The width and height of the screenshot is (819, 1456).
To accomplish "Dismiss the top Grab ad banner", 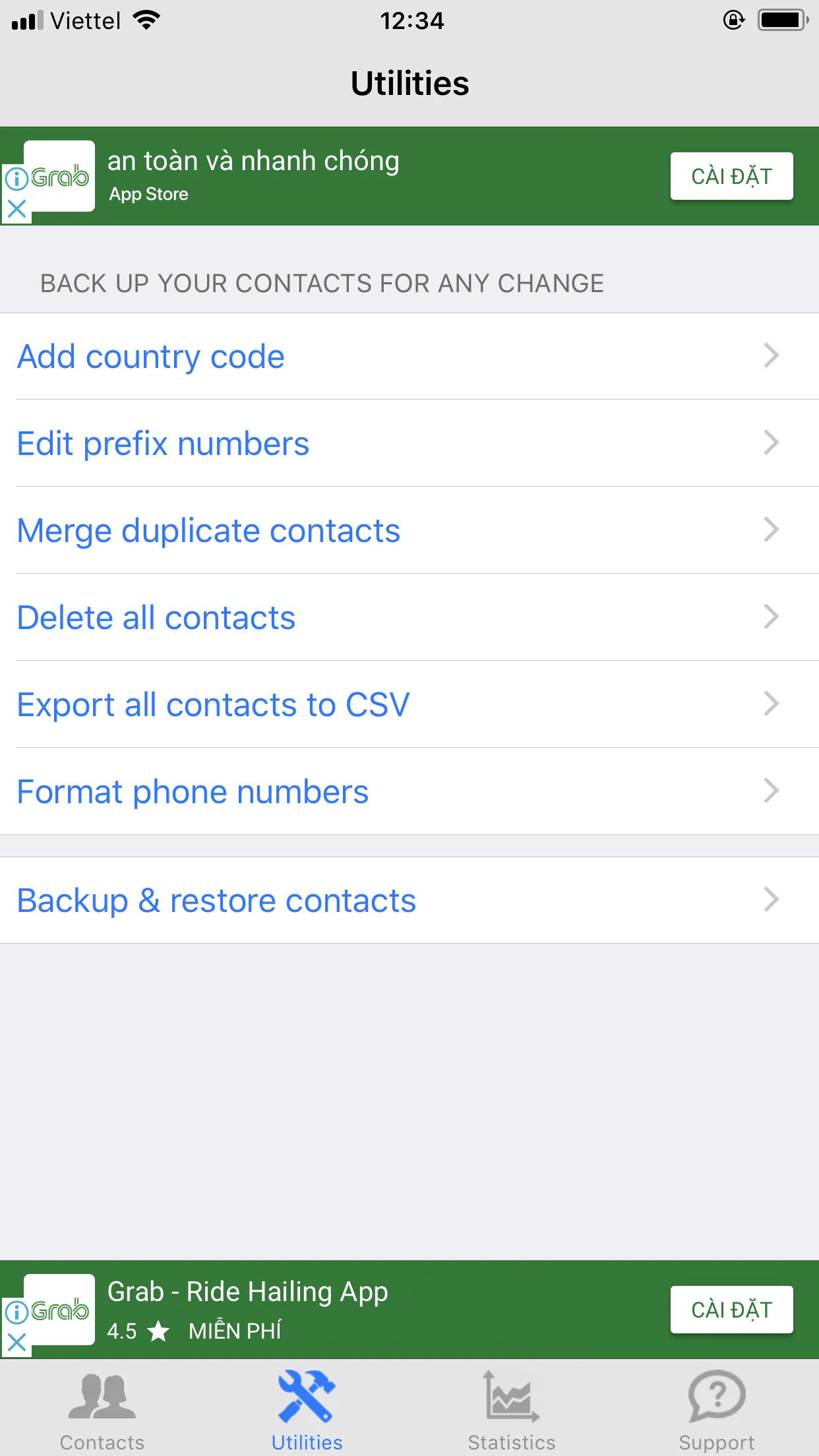I will point(16,210).
